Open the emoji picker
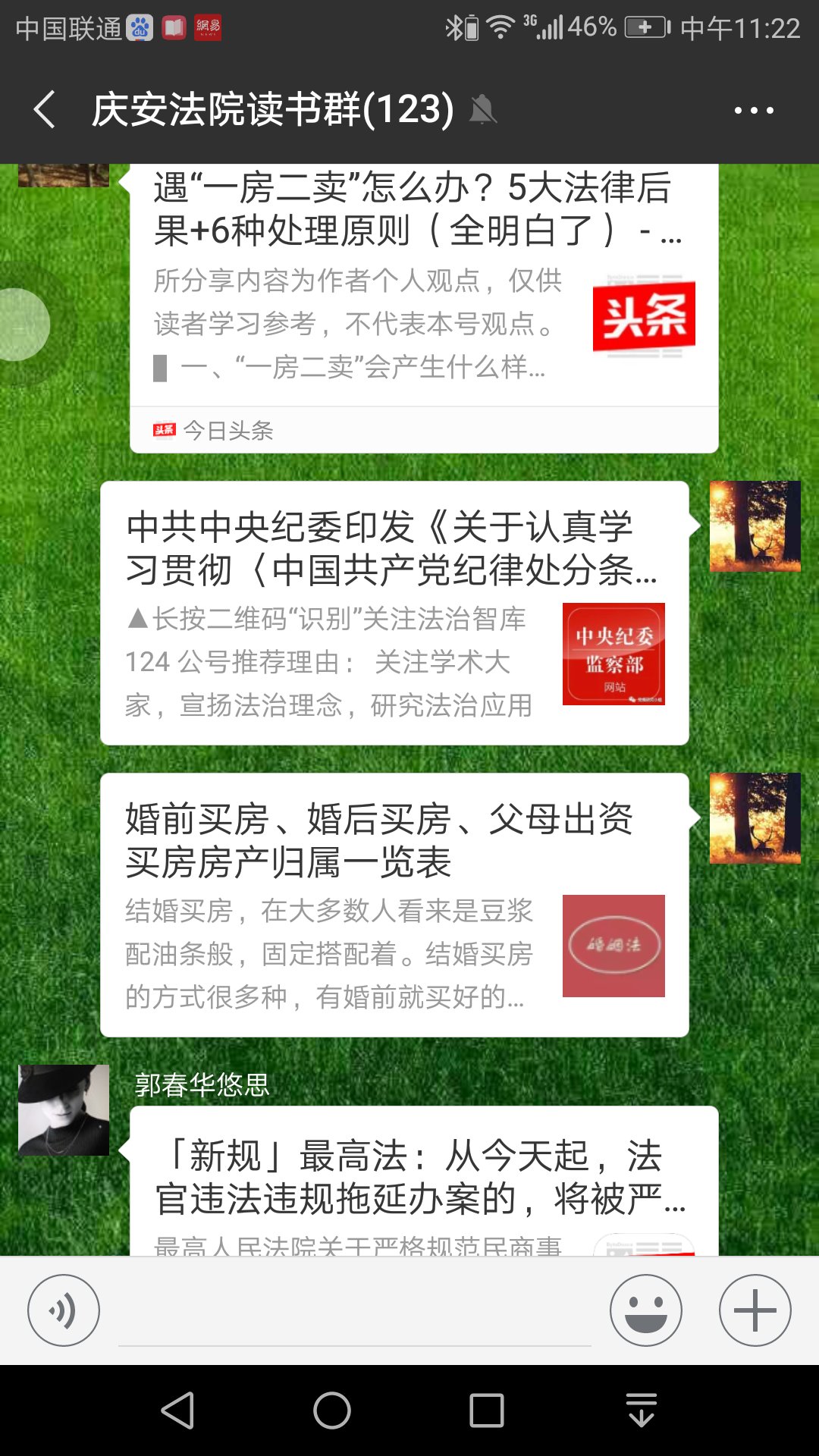Image resolution: width=819 pixels, height=1456 pixels. [x=646, y=1310]
